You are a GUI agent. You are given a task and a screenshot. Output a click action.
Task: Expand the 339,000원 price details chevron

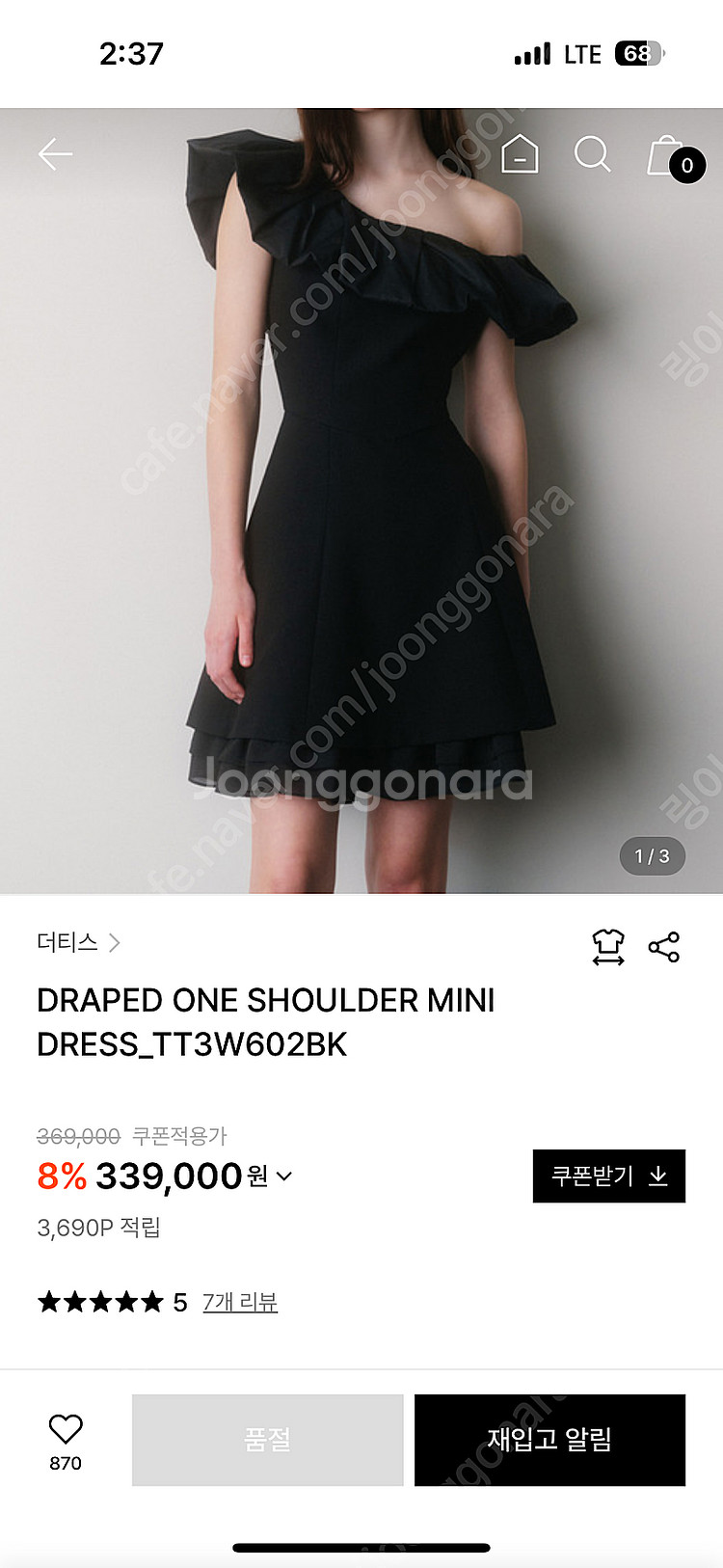[284, 1176]
